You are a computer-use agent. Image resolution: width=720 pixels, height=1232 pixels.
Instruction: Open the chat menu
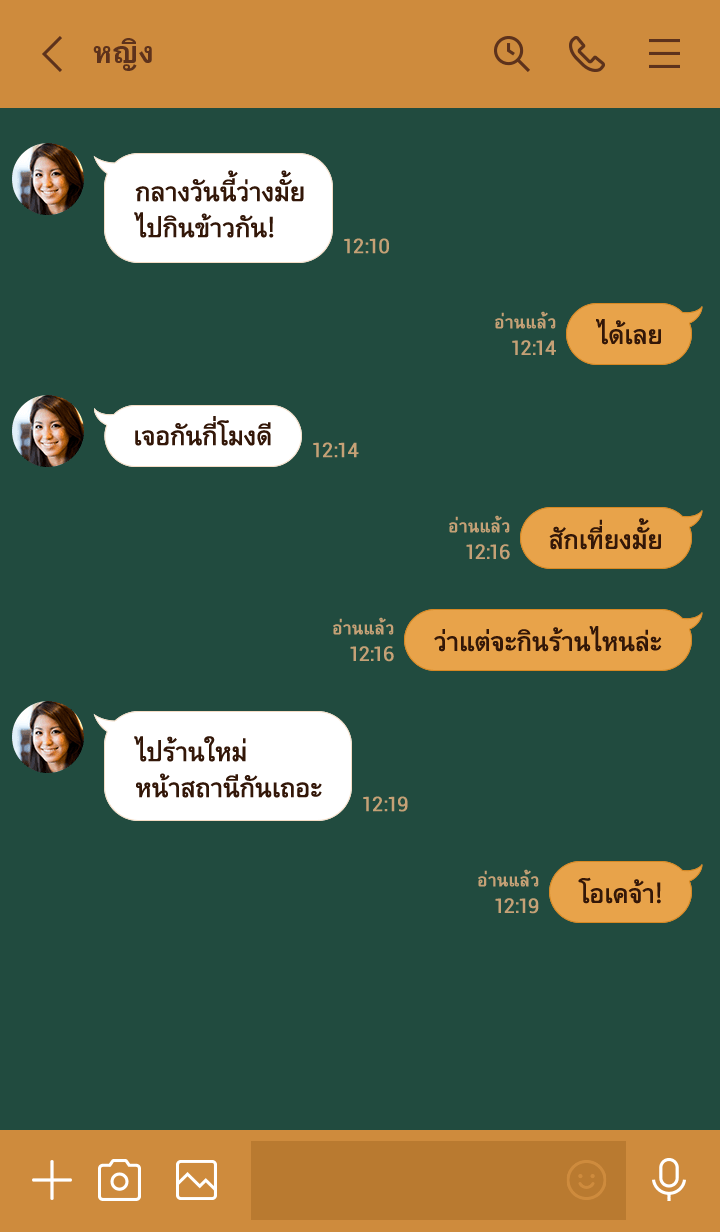pos(664,54)
